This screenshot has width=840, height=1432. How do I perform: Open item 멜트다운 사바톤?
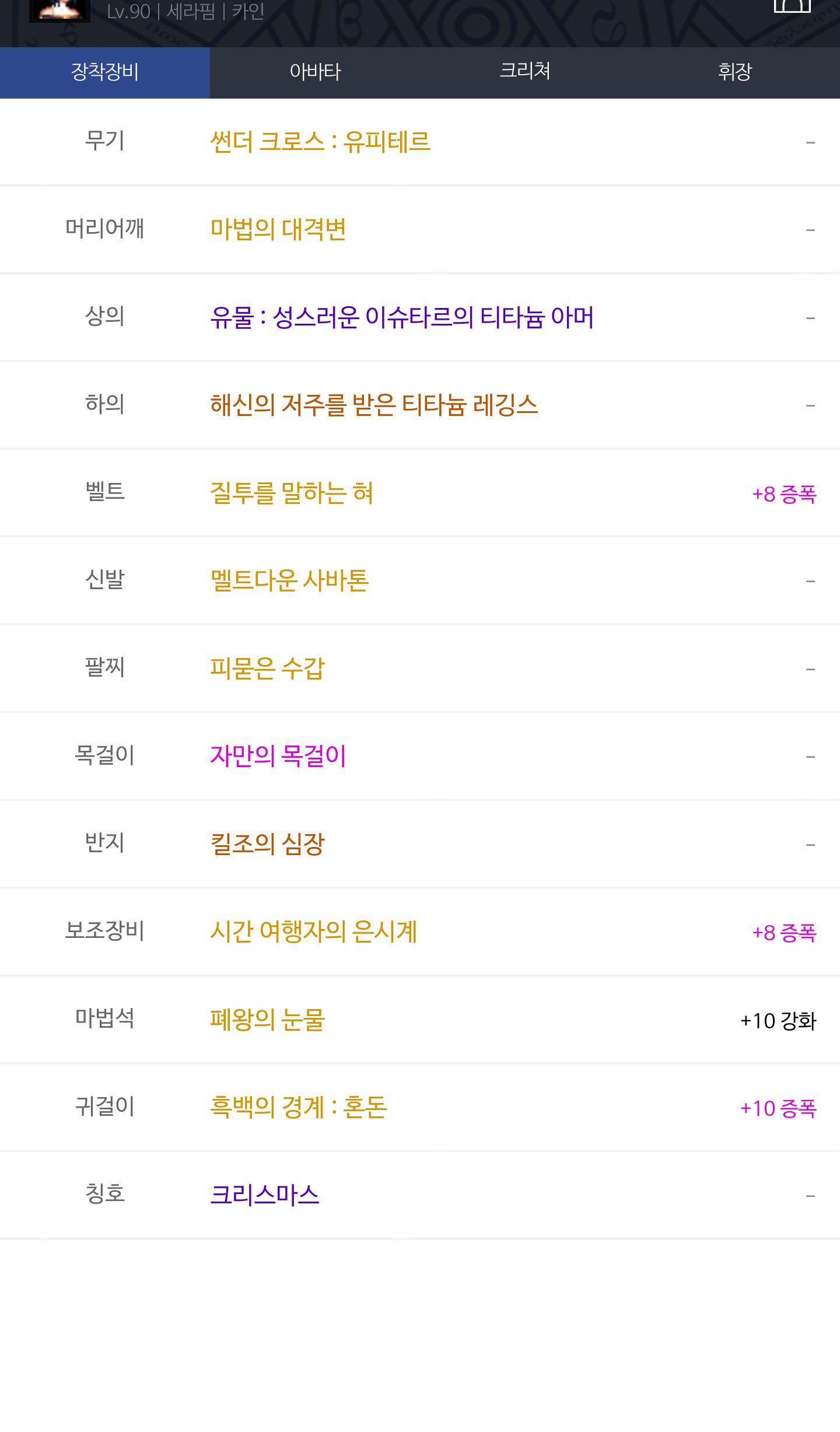289,580
